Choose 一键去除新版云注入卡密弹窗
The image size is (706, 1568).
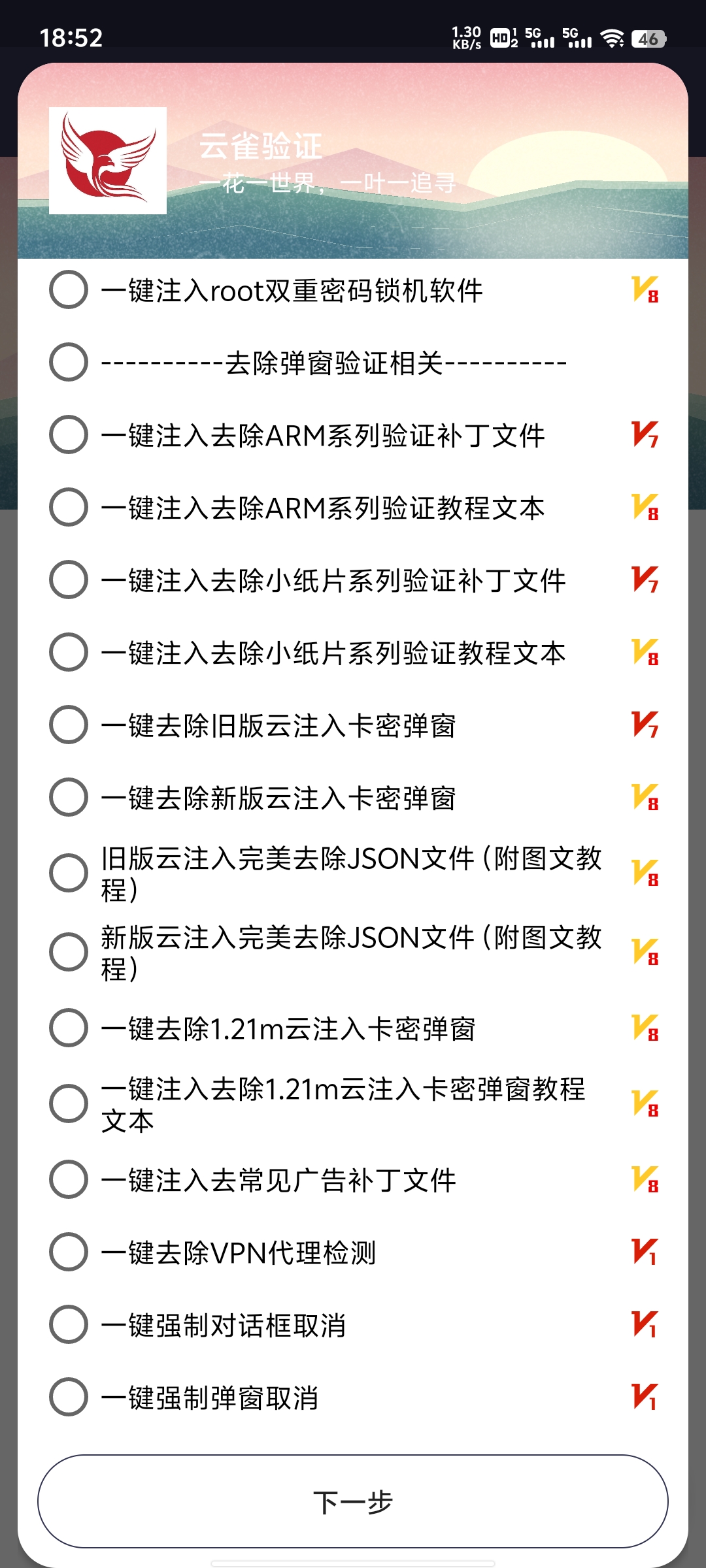pos(69,797)
